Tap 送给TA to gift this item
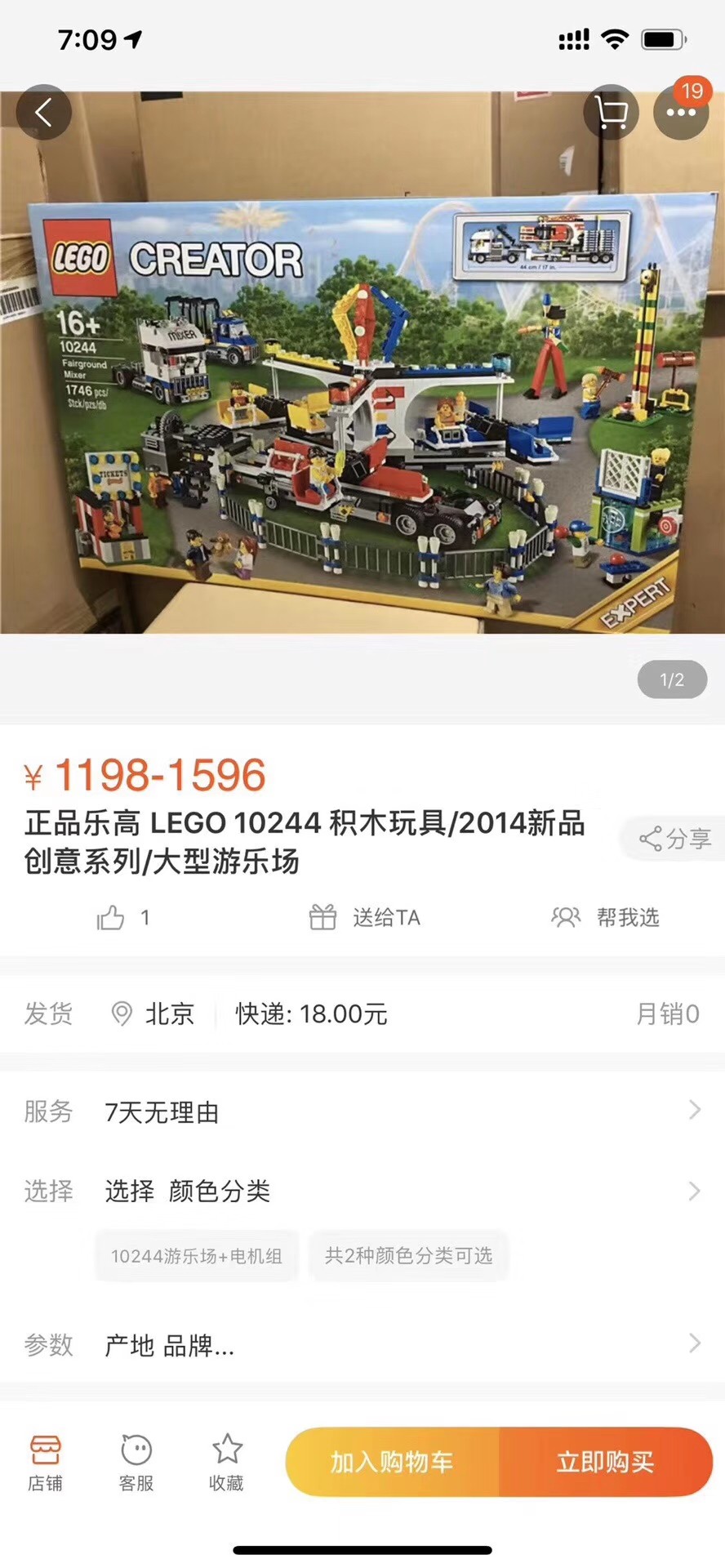 365,918
